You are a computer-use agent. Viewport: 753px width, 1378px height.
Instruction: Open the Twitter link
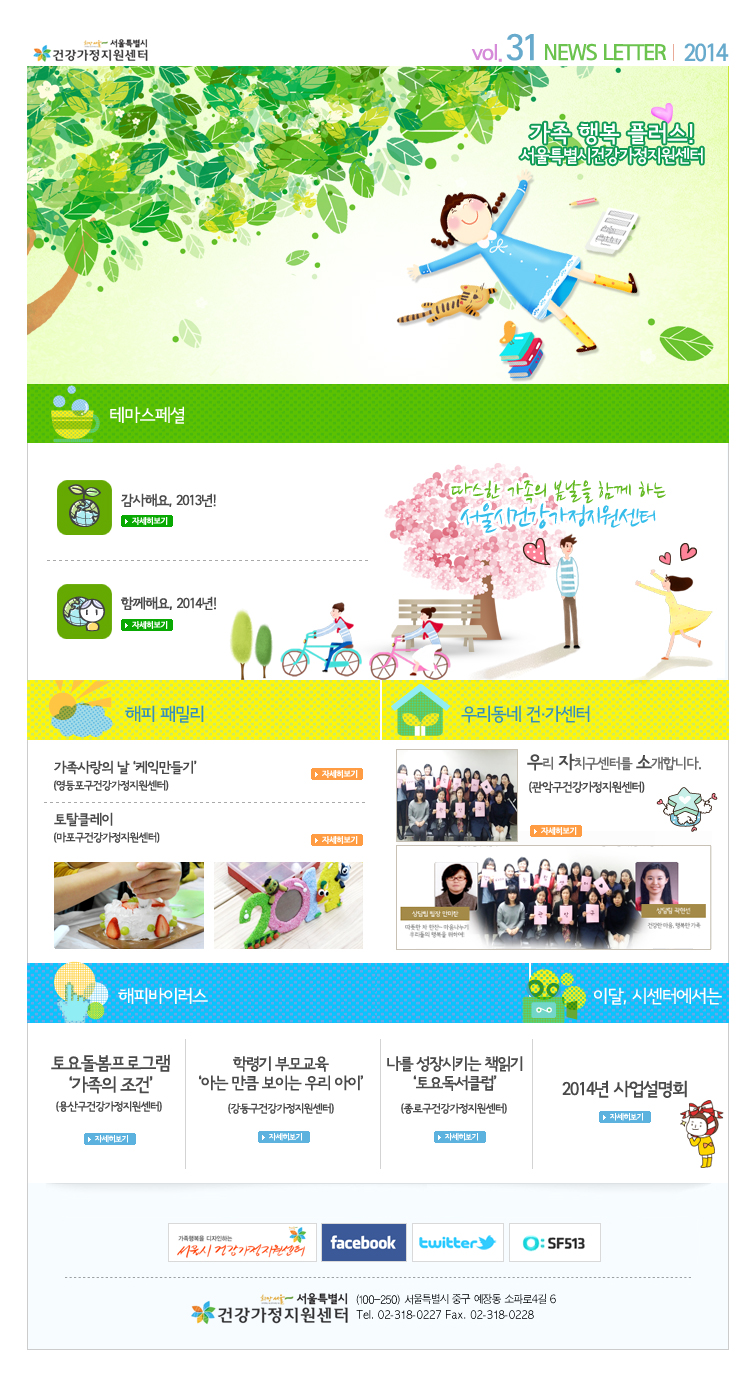(457, 1242)
